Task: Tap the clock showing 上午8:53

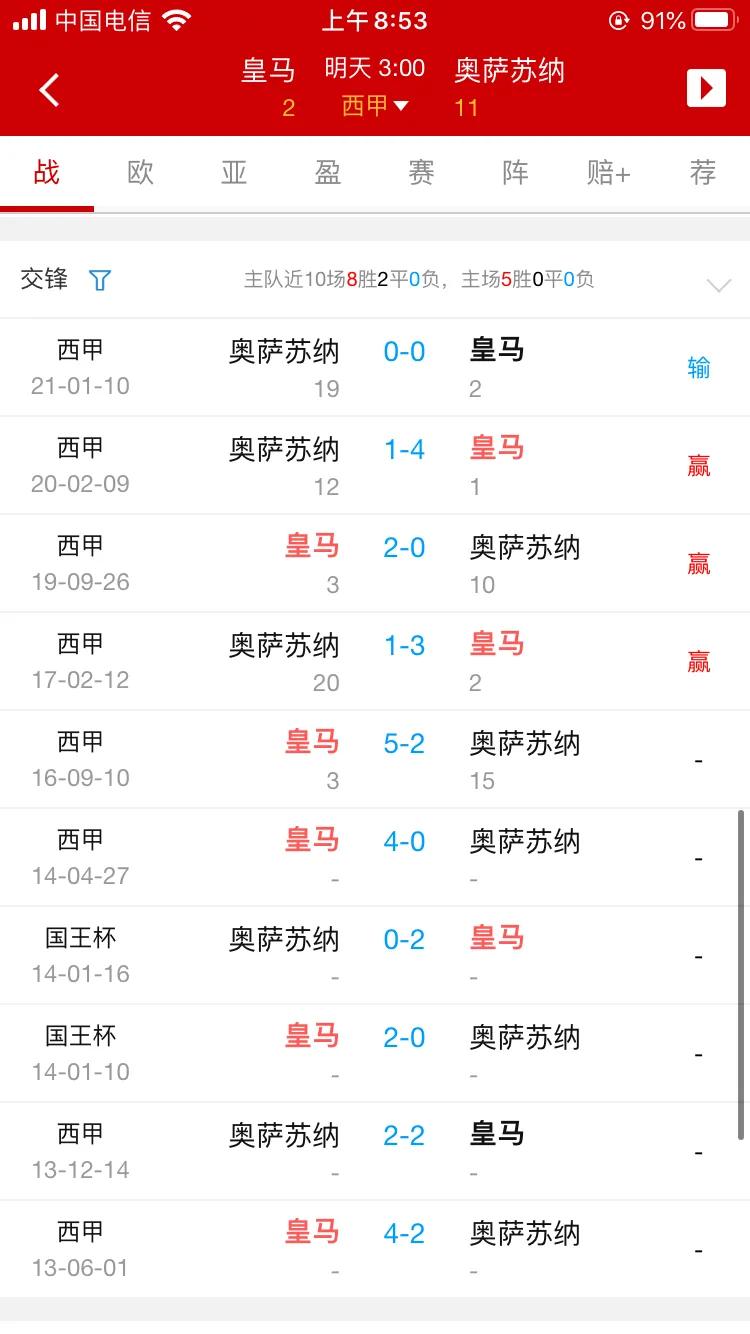Action: point(375,18)
